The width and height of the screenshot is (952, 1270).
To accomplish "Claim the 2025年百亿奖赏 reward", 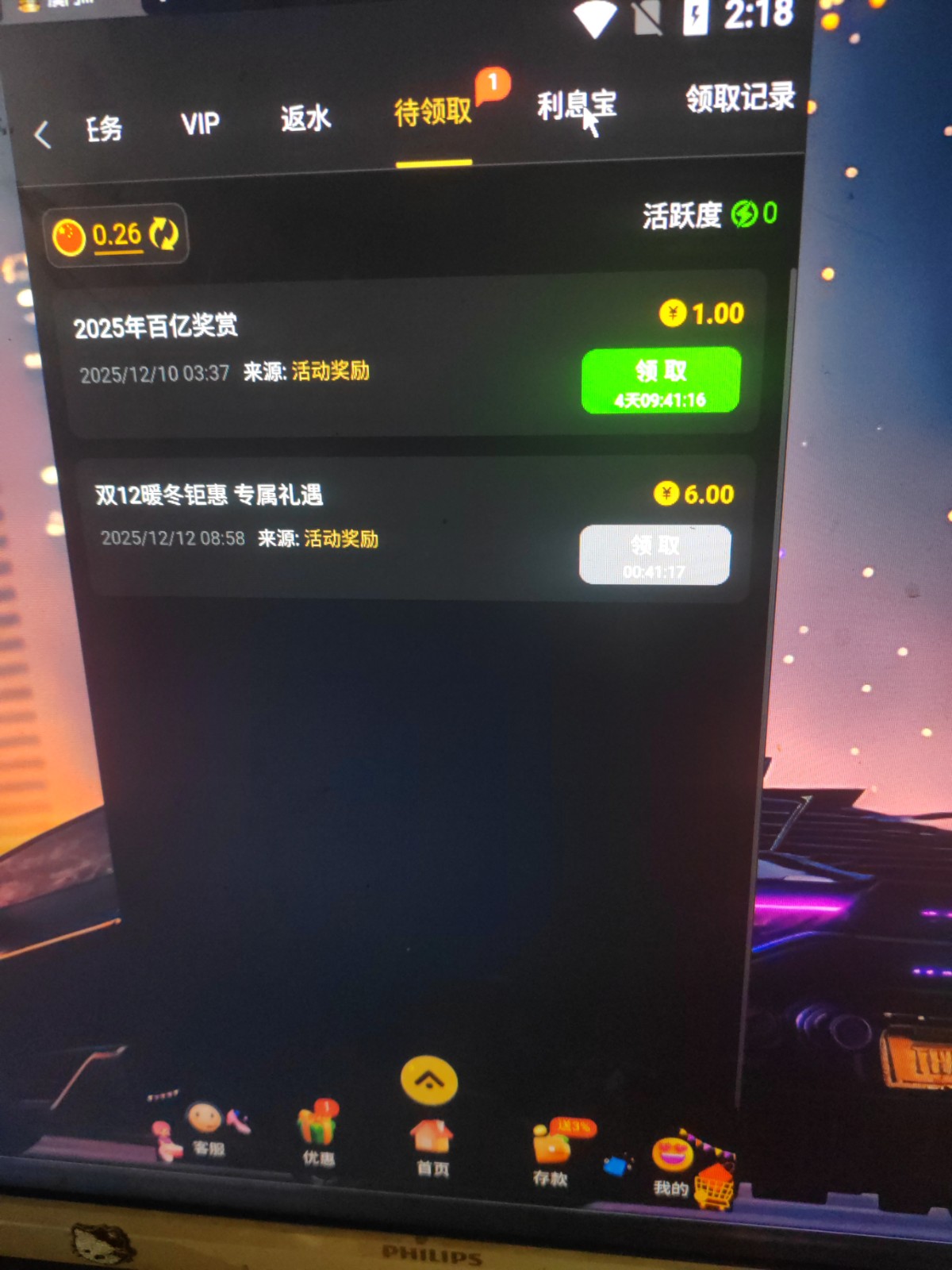I will pyautogui.click(x=660, y=380).
